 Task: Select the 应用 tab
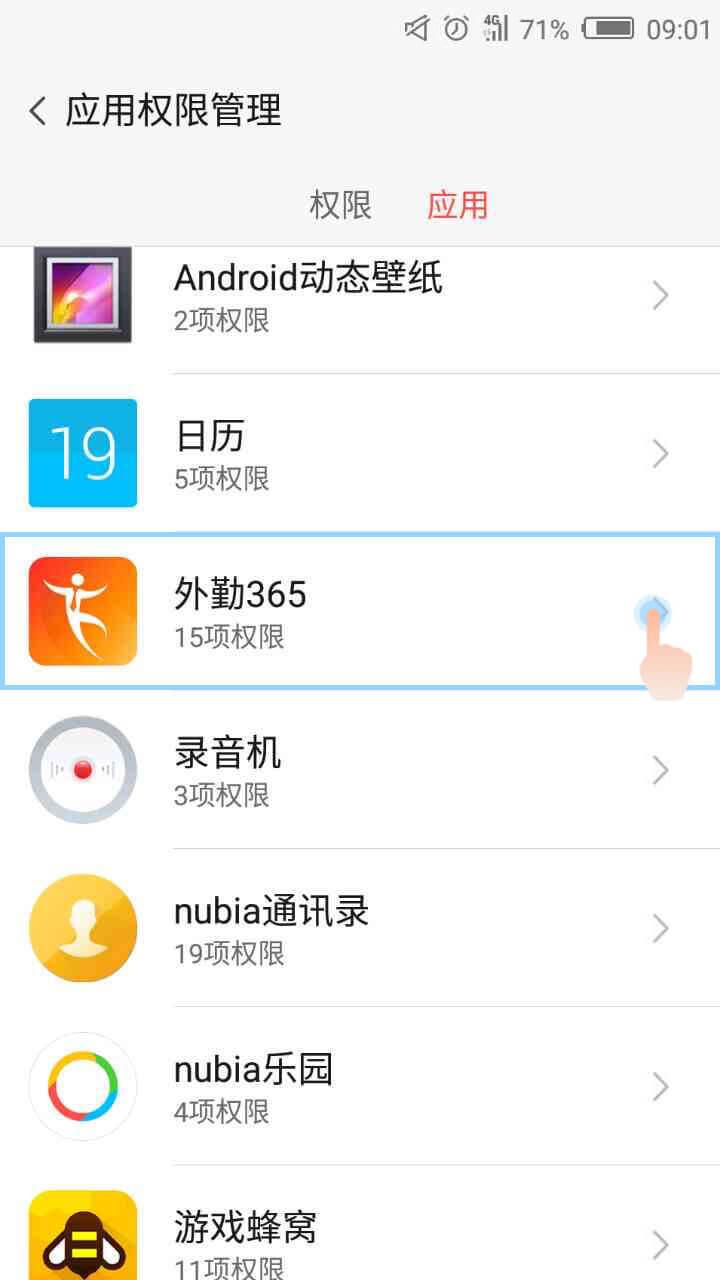[457, 205]
